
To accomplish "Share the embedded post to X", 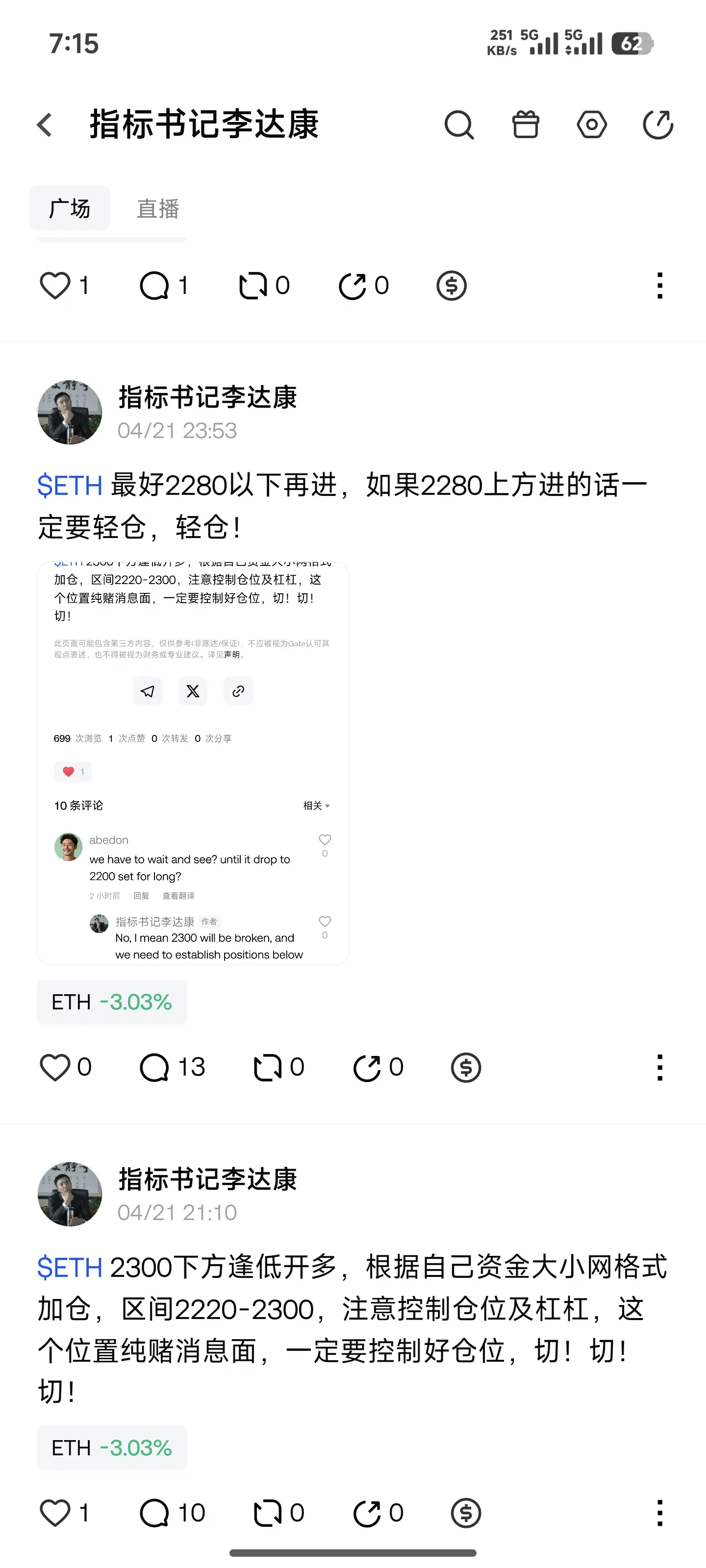I will tap(193, 691).
